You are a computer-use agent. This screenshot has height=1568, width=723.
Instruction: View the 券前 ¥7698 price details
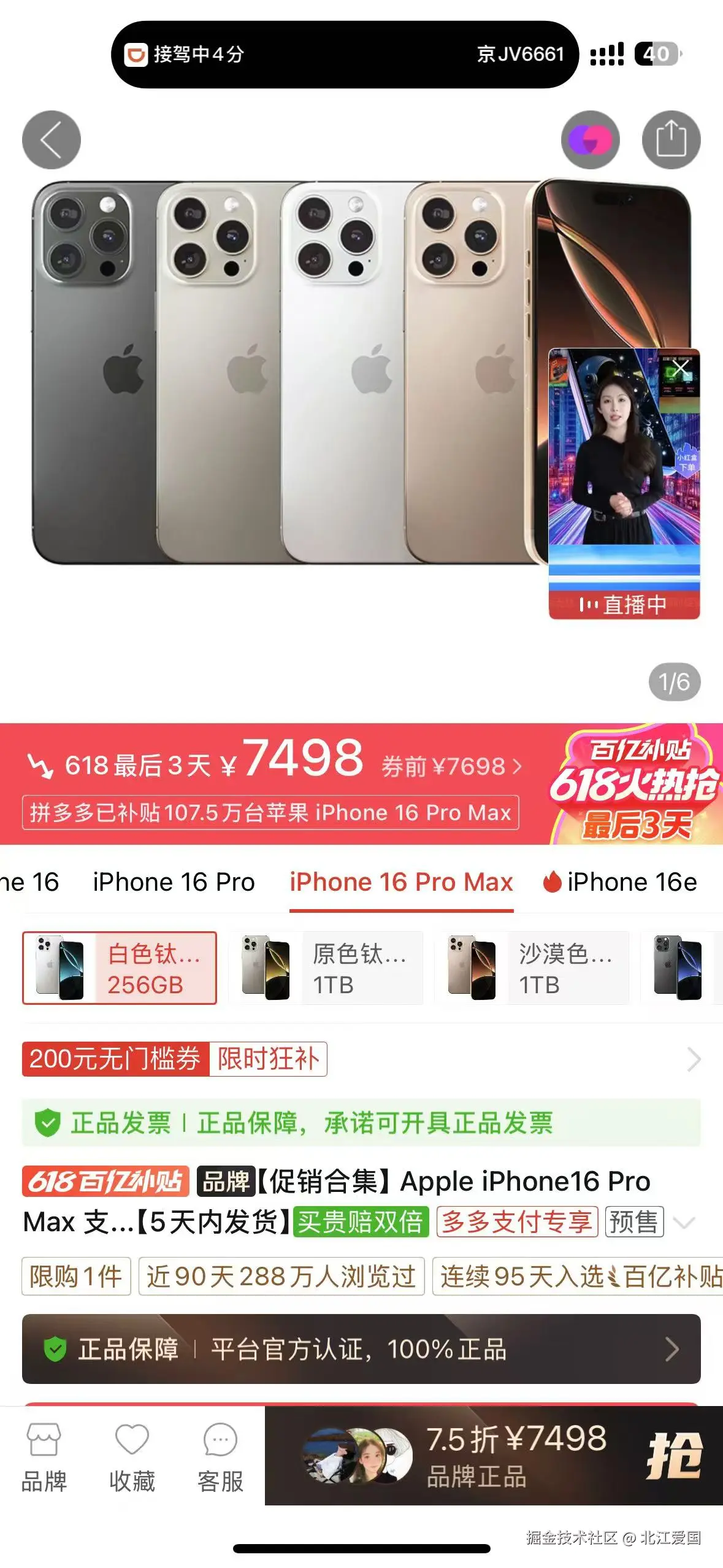pyautogui.click(x=451, y=766)
